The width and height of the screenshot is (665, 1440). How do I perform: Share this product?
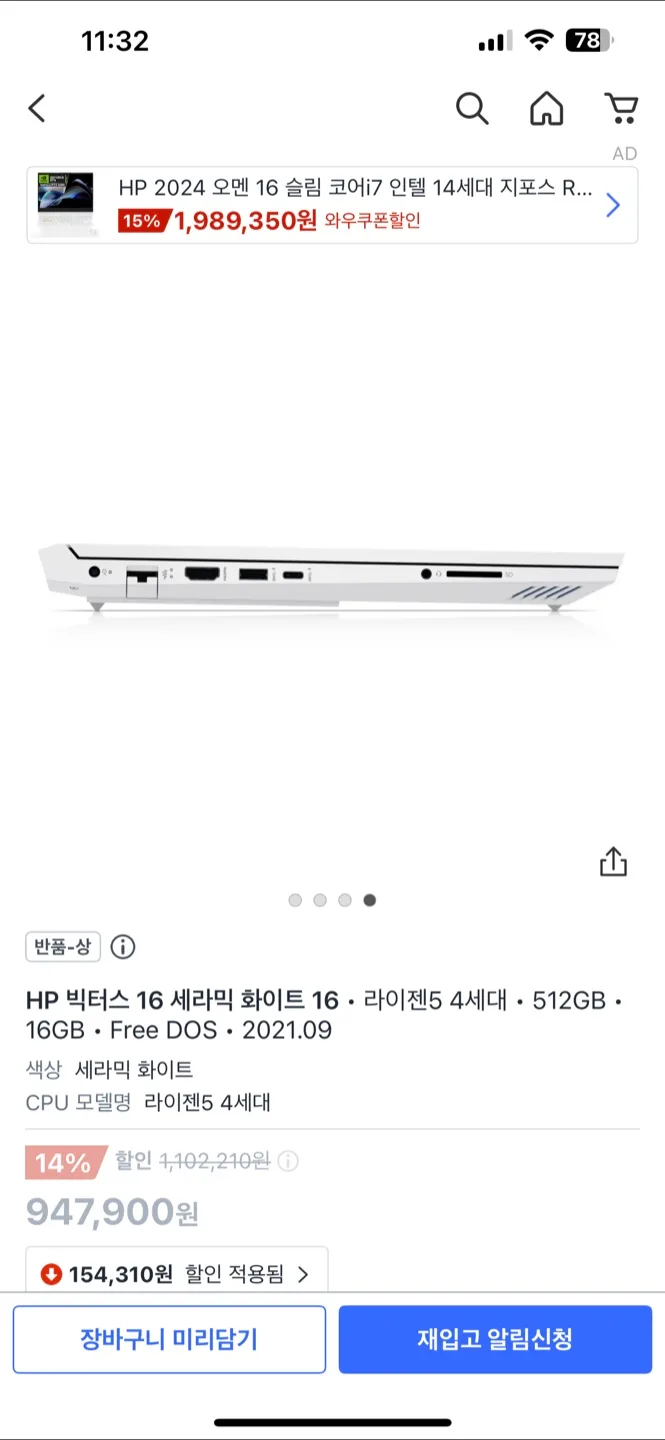click(x=613, y=862)
